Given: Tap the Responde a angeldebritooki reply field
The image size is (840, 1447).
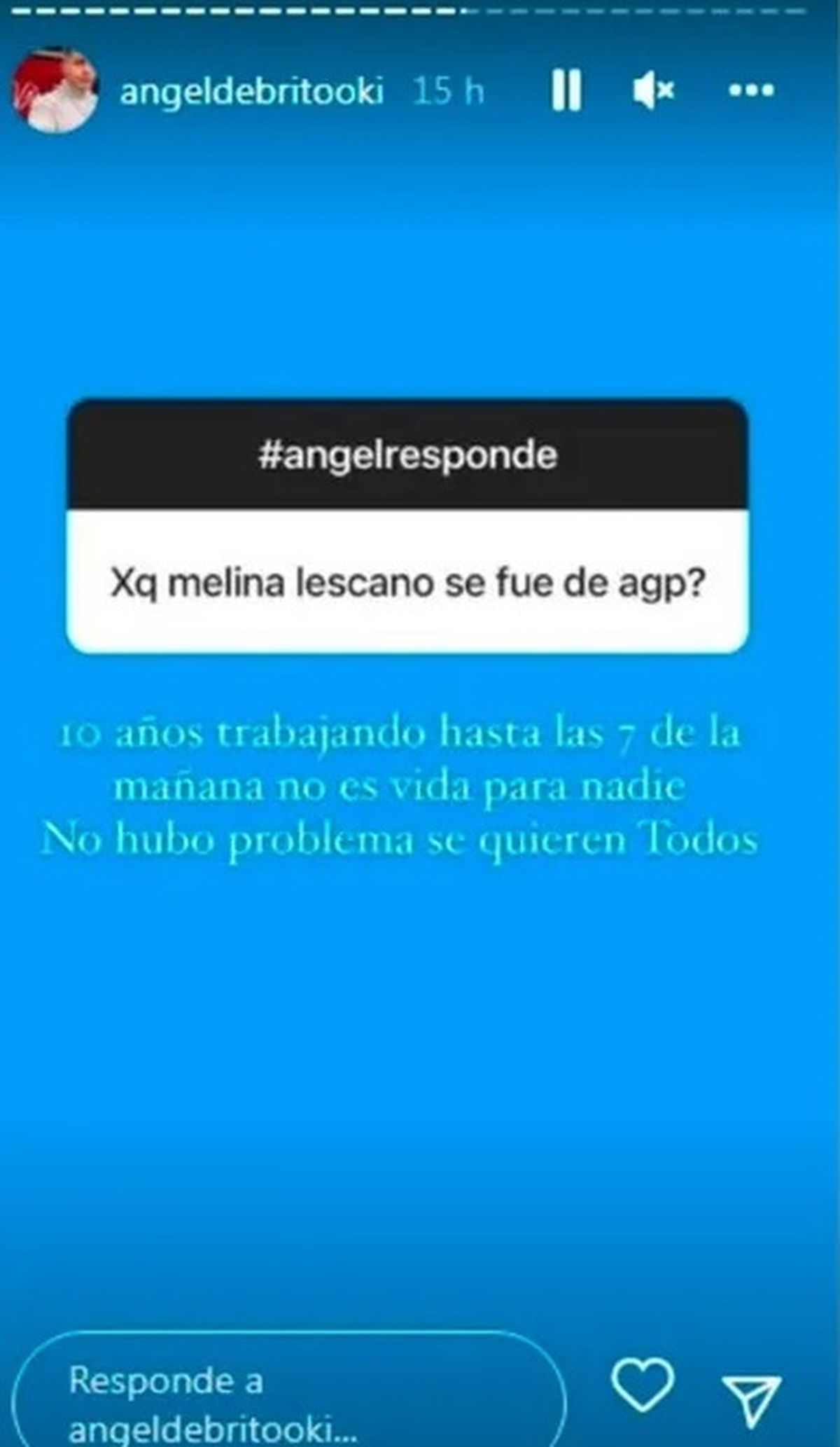Looking at the screenshot, I should tap(287, 1394).
